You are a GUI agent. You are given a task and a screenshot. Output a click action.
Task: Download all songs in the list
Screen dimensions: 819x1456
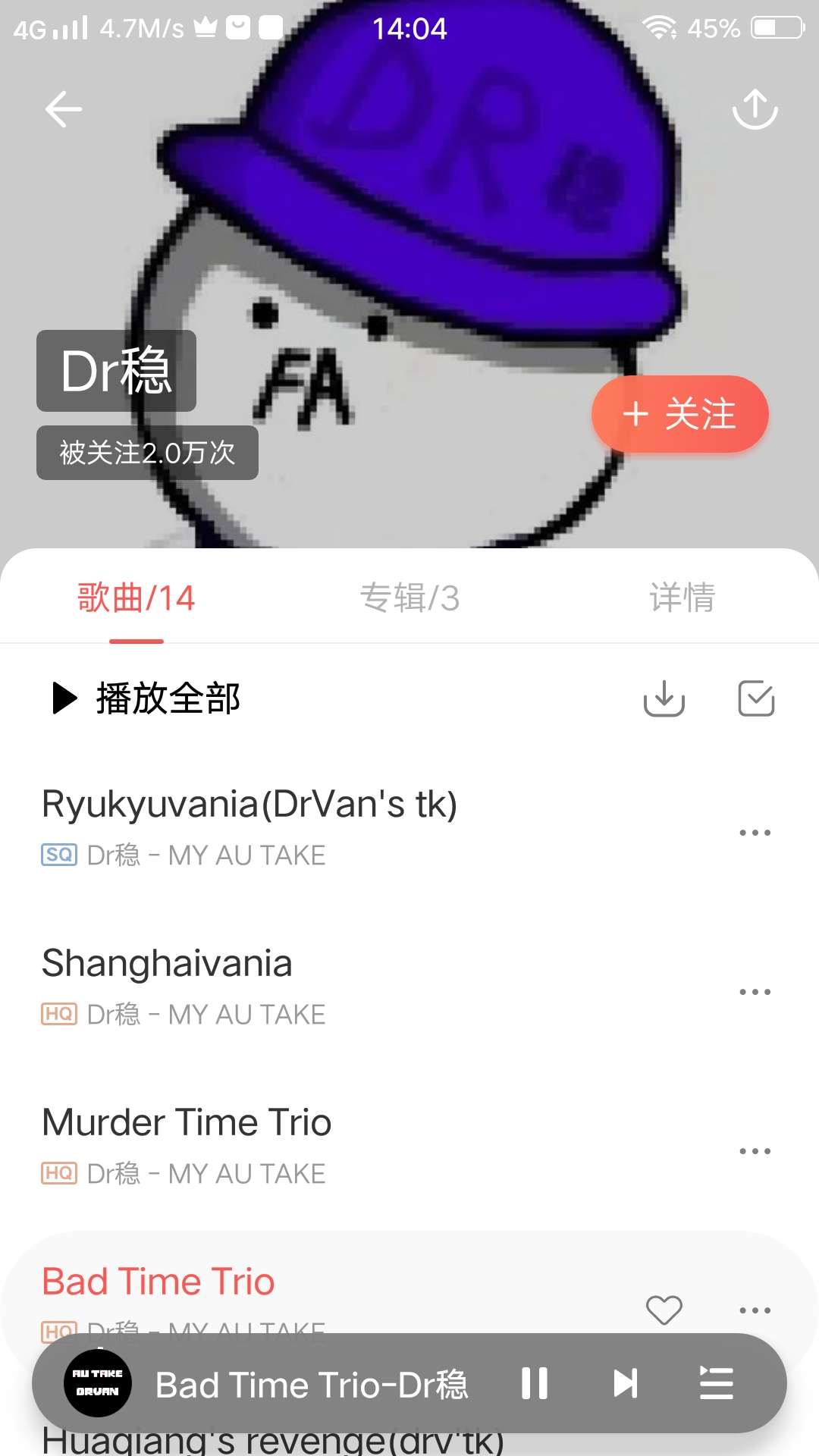click(664, 698)
